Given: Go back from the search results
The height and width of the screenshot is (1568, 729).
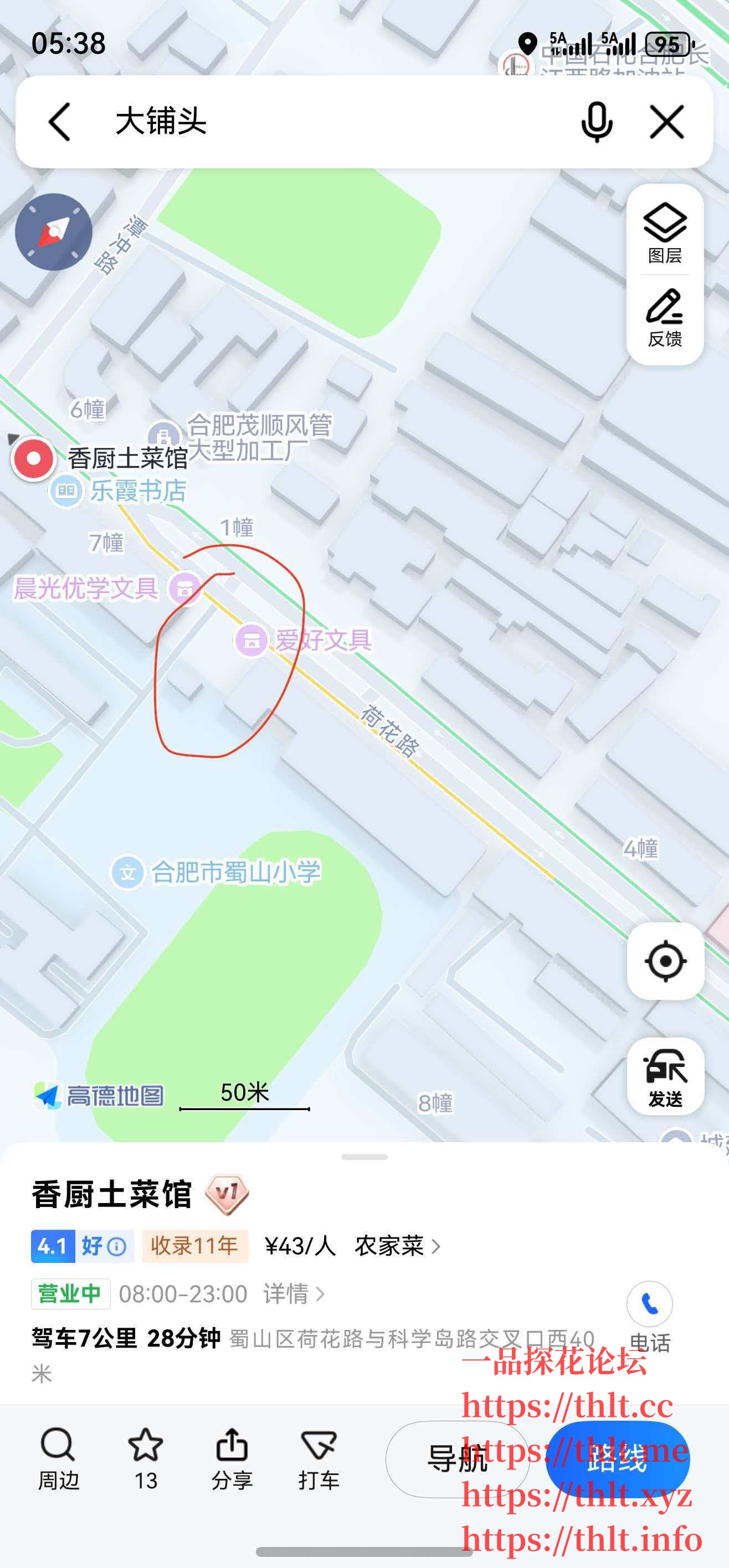Looking at the screenshot, I should tap(60, 122).
